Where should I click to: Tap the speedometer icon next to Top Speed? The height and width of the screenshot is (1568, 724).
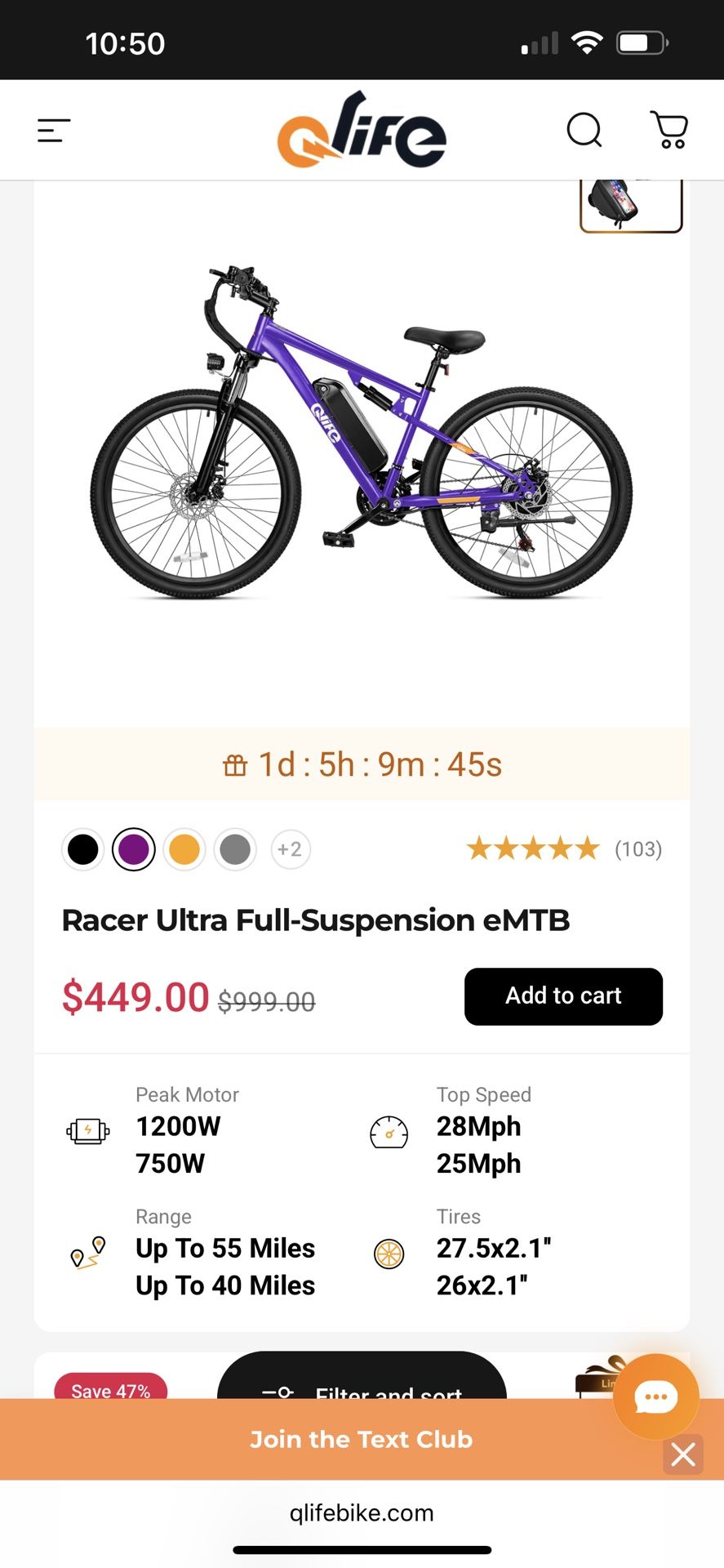click(x=389, y=1133)
